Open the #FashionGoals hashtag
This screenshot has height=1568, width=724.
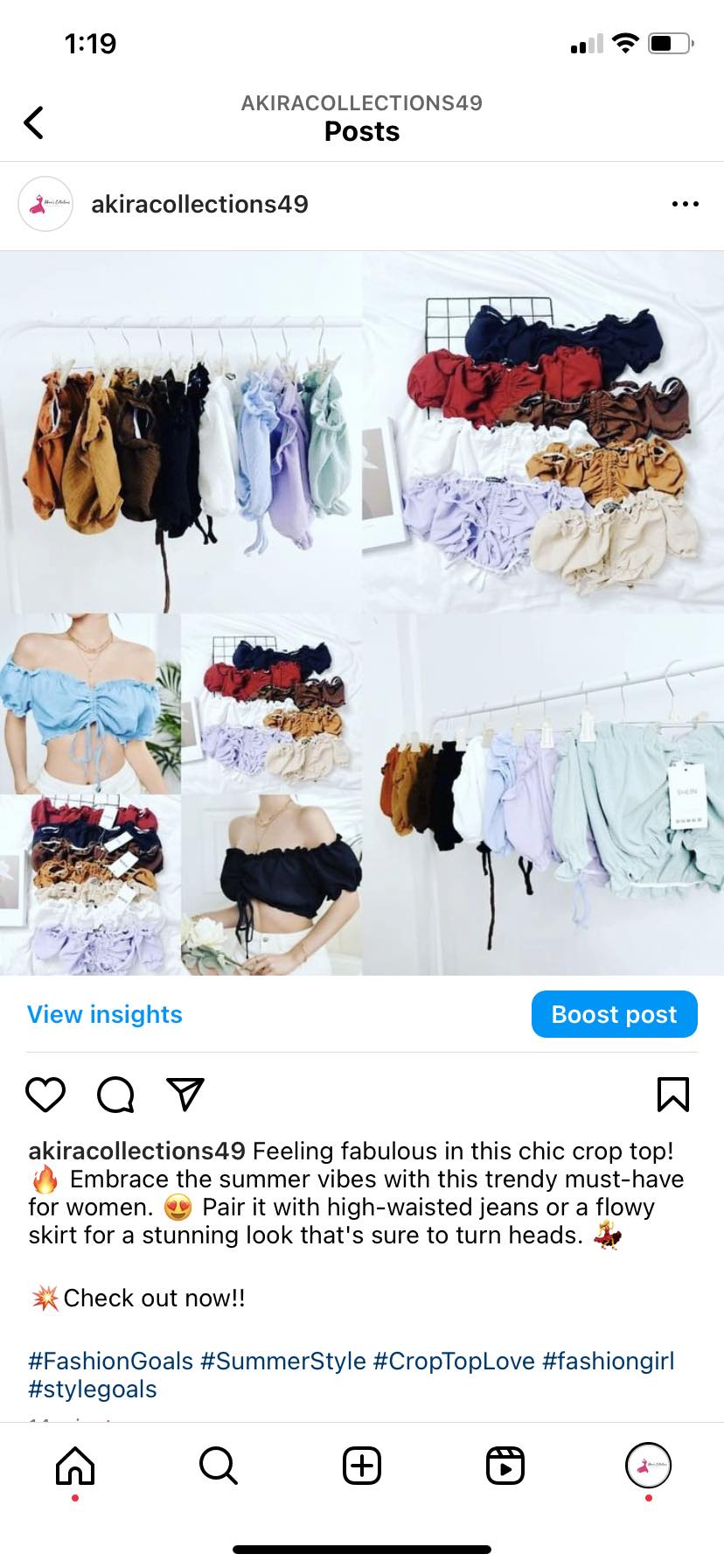(x=110, y=1361)
